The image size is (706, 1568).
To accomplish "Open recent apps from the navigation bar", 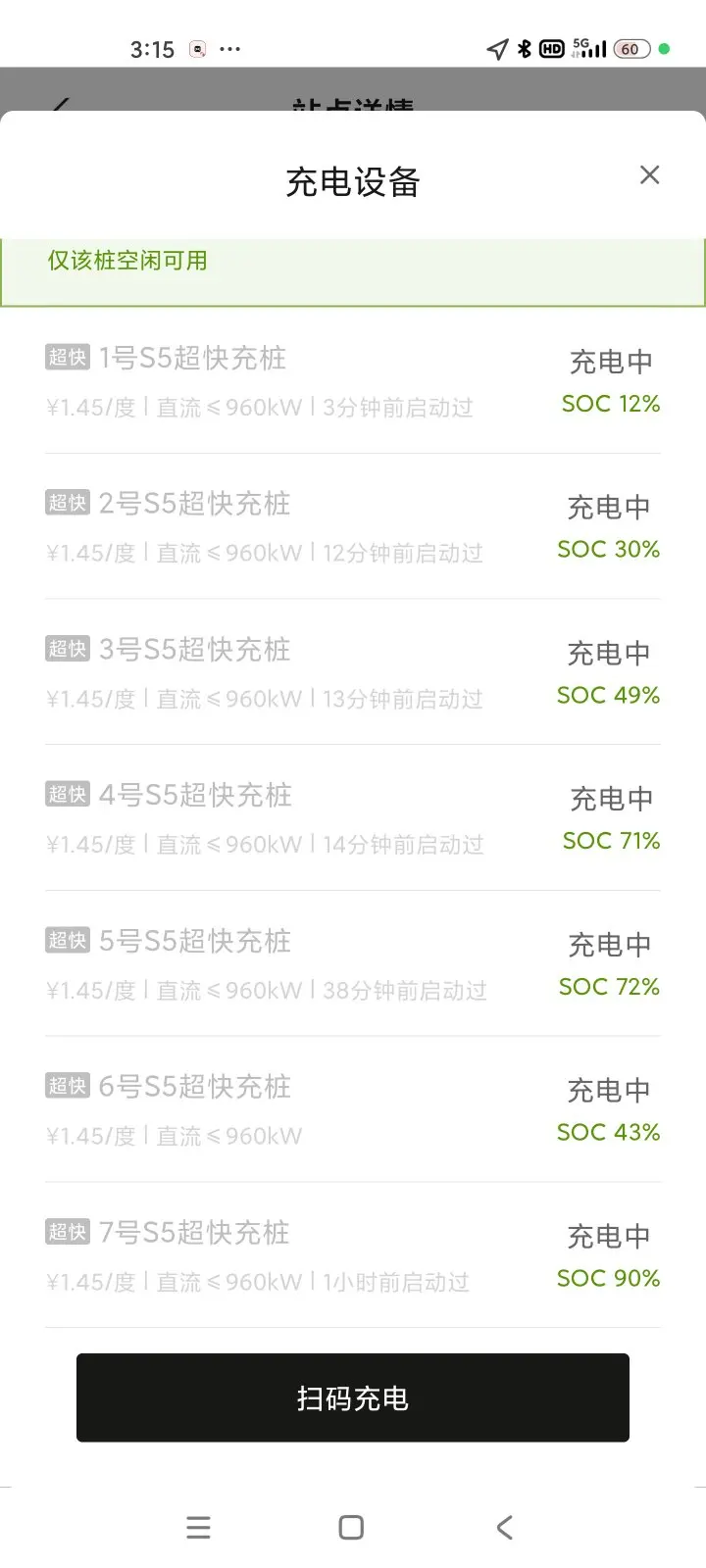I will pyautogui.click(x=198, y=1527).
